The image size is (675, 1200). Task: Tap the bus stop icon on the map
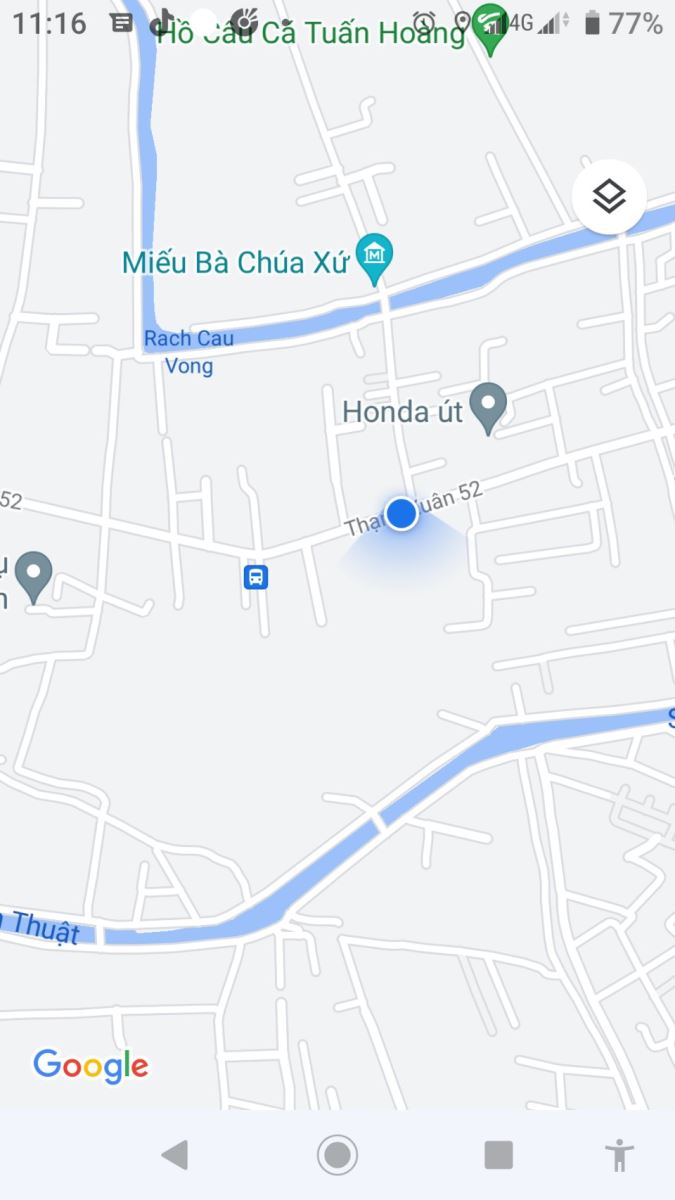[x=257, y=577]
